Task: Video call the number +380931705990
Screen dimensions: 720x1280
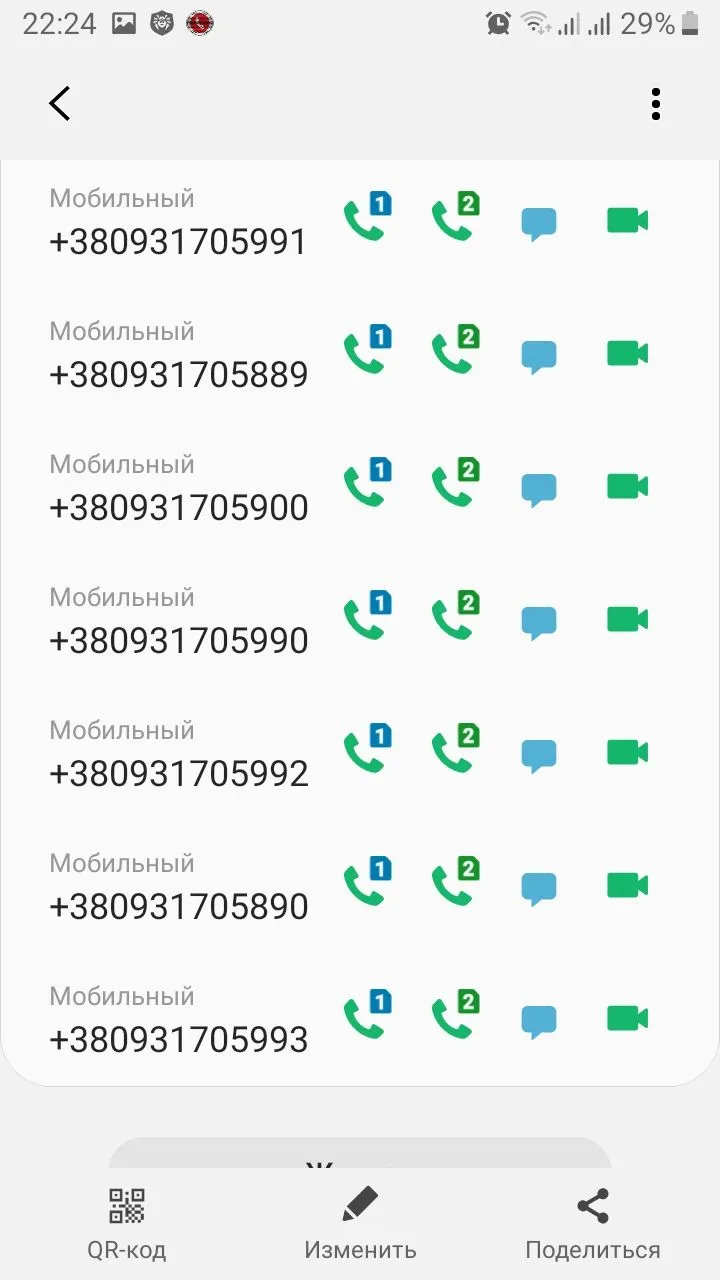Action: 627,619
